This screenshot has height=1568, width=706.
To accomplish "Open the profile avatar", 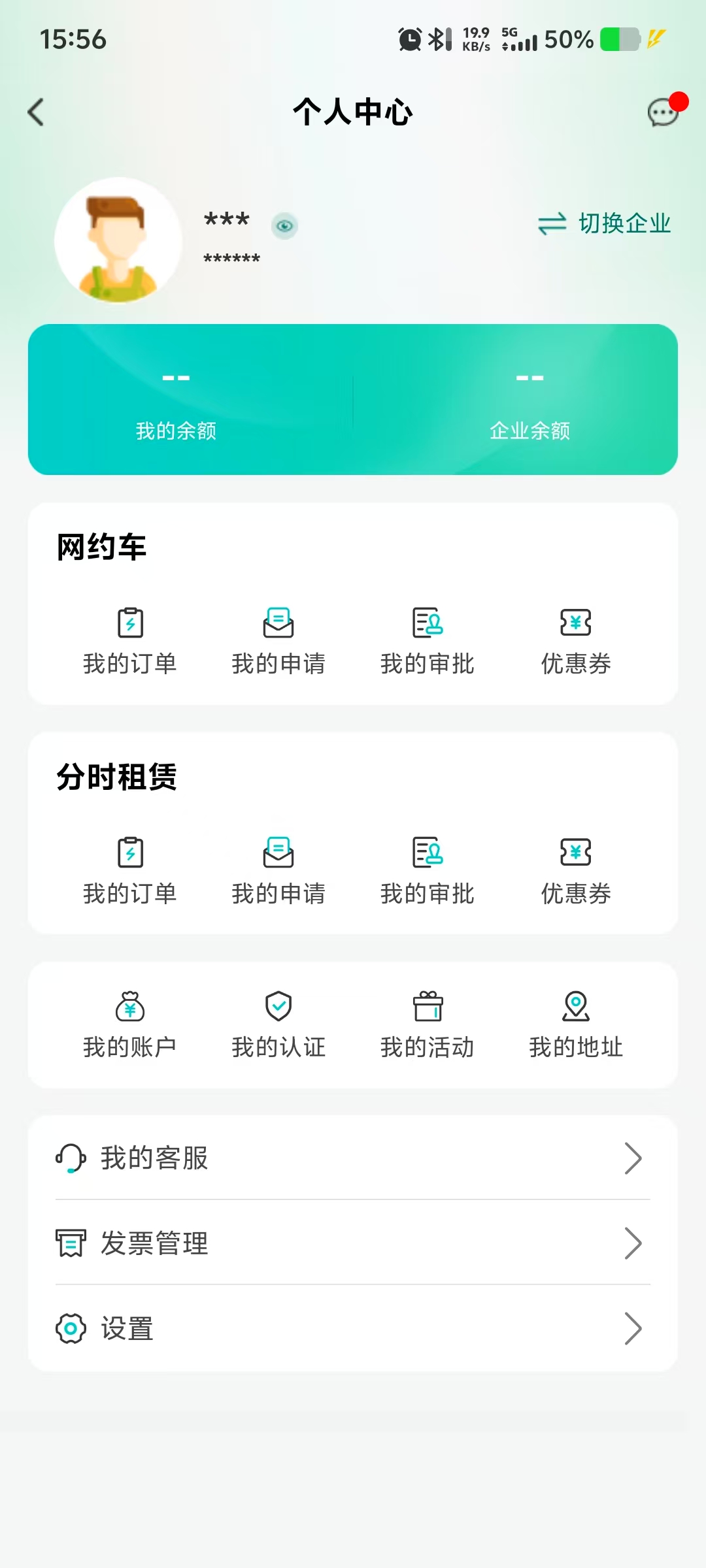I will click(x=118, y=240).
